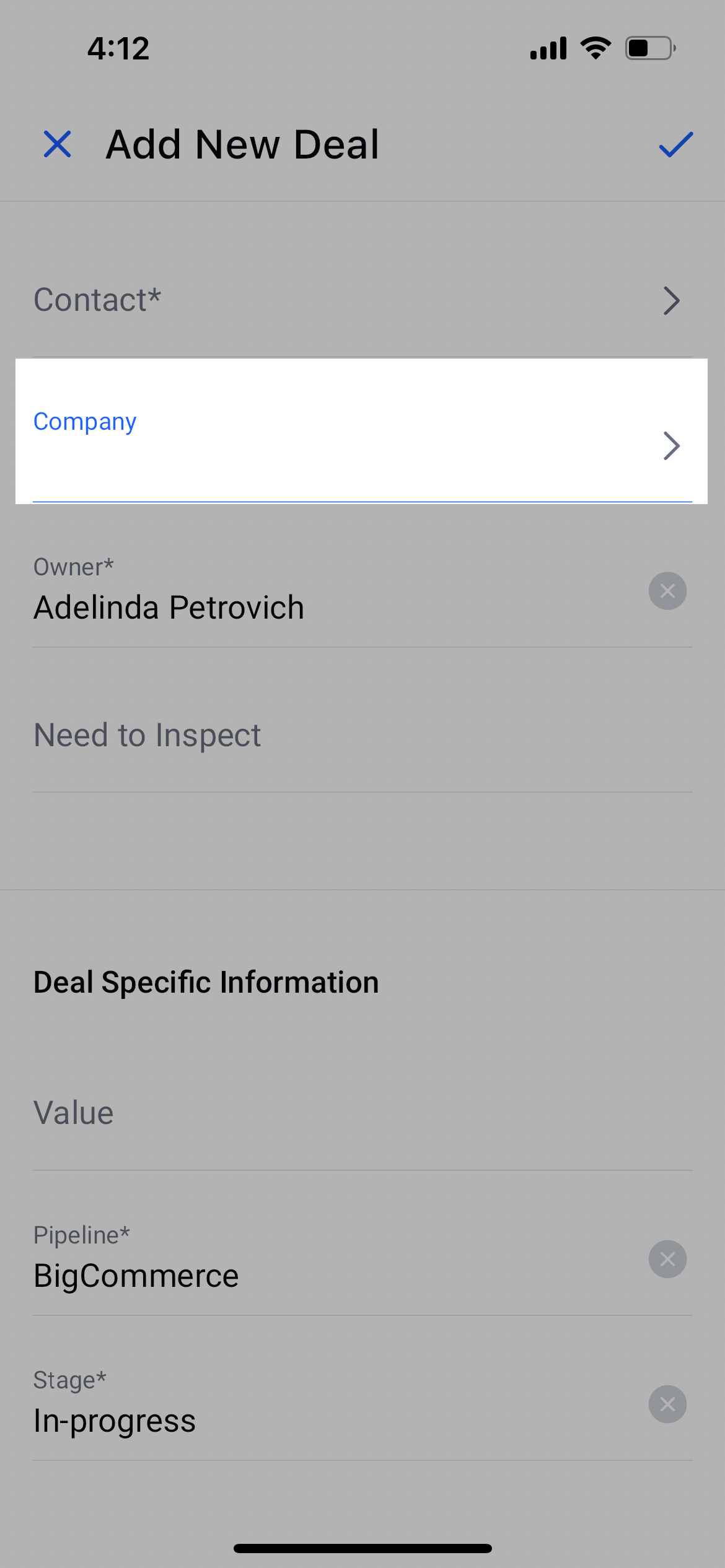The width and height of the screenshot is (725, 1568).
Task: Clear the BigCommerce pipeline selection
Action: click(x=667, y=1259)
